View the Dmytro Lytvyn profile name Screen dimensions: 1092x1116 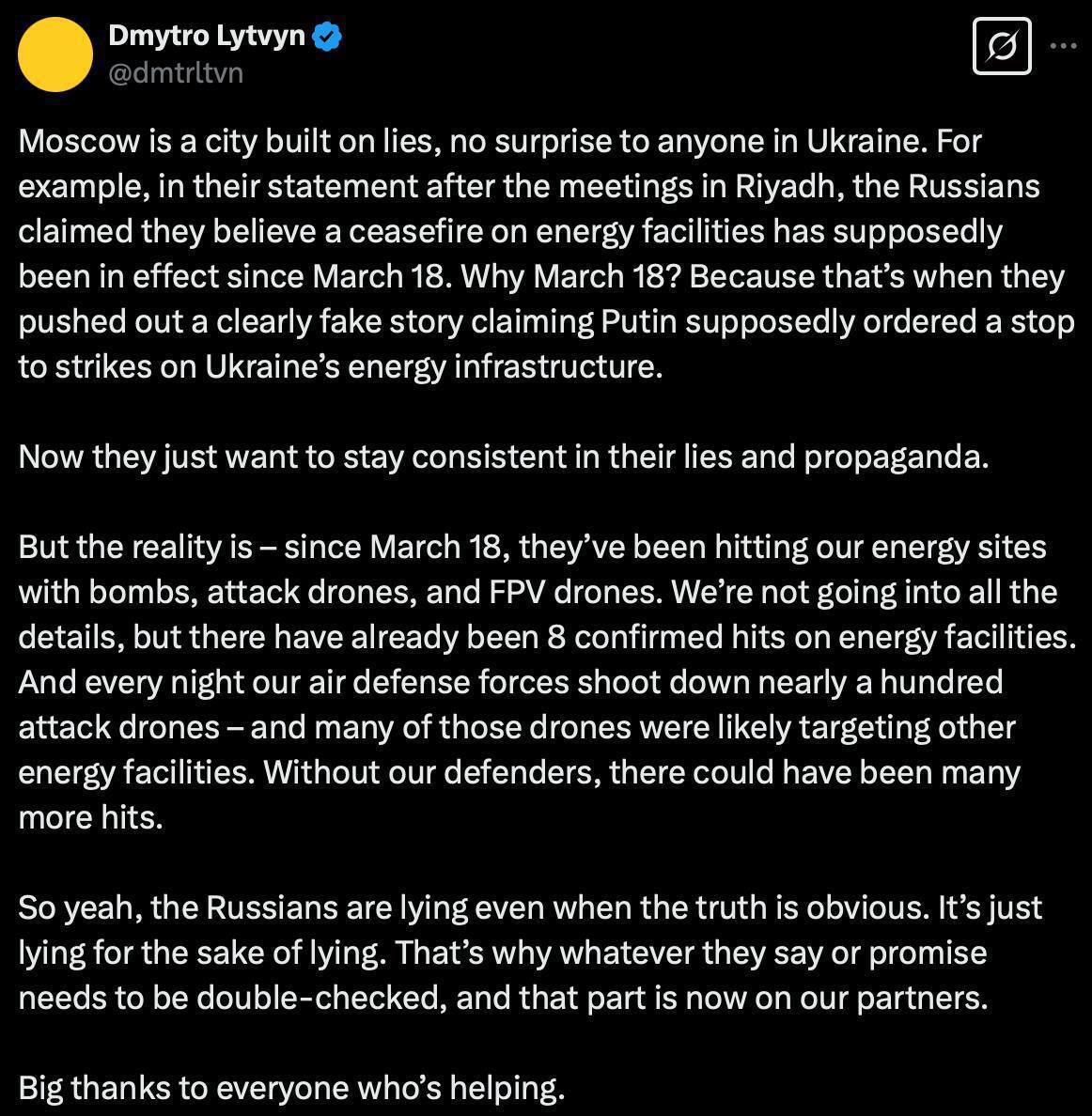(207, 36)
